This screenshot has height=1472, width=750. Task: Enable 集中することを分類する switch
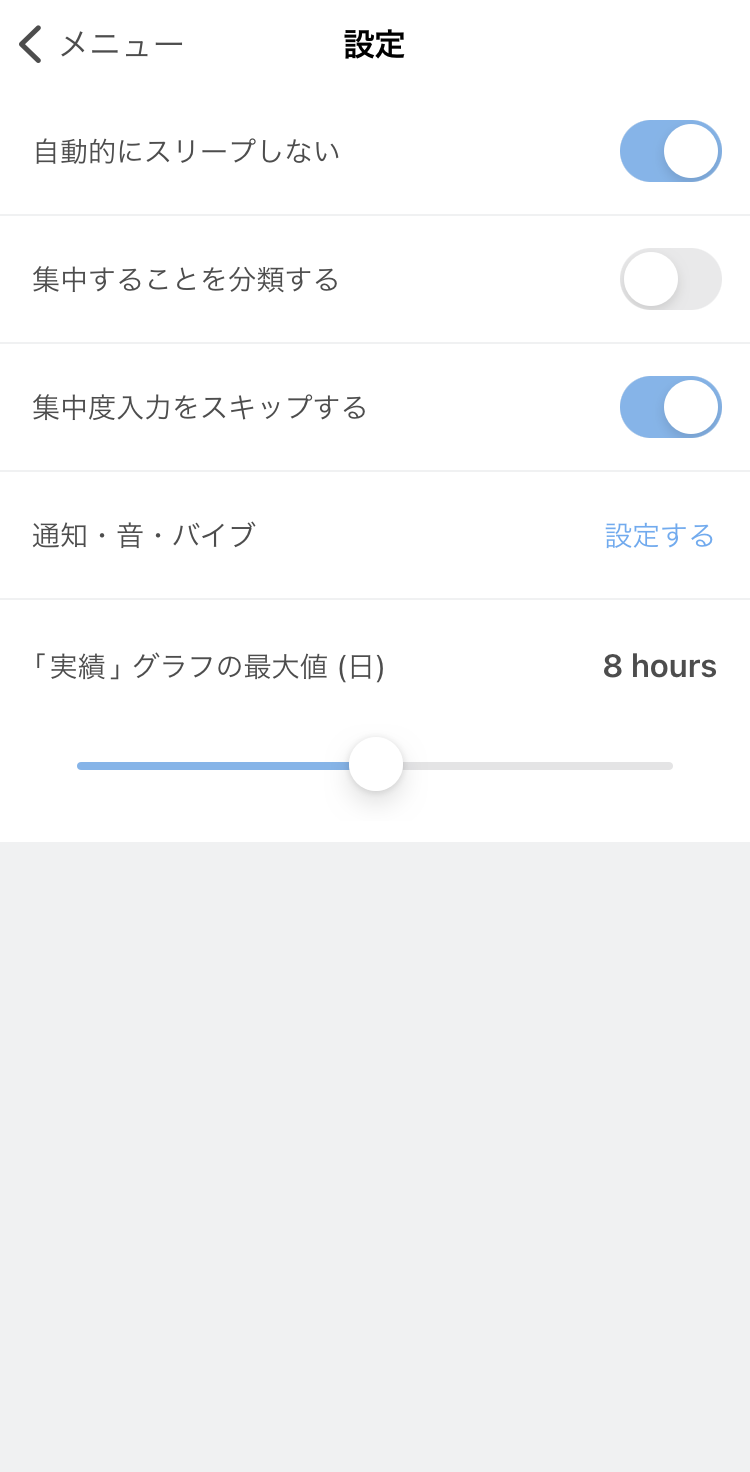[x=670, y=279]
